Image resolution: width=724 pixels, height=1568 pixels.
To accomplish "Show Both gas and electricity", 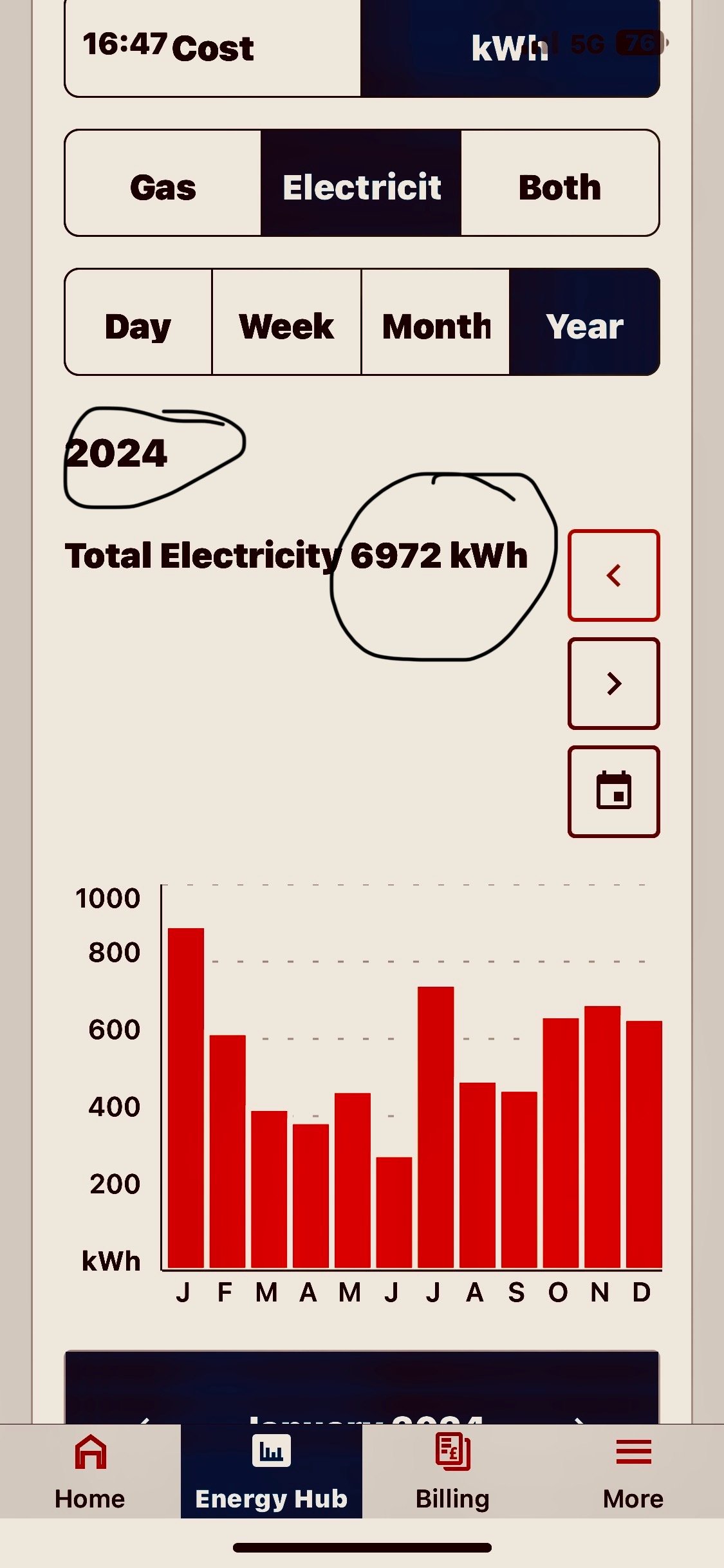I will 560,187.
